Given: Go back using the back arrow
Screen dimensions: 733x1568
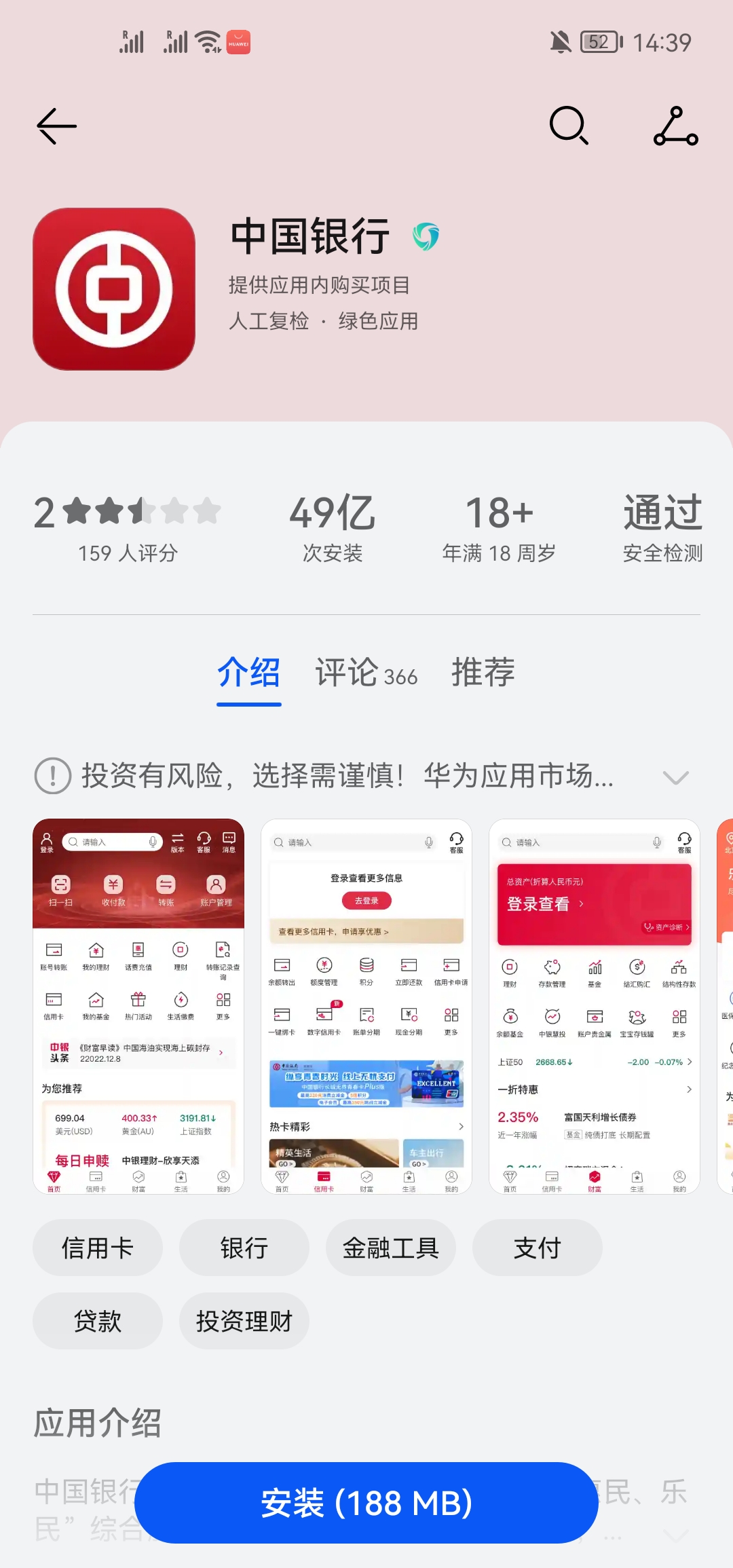Looking at the screenshot, I should coord(56,126).
